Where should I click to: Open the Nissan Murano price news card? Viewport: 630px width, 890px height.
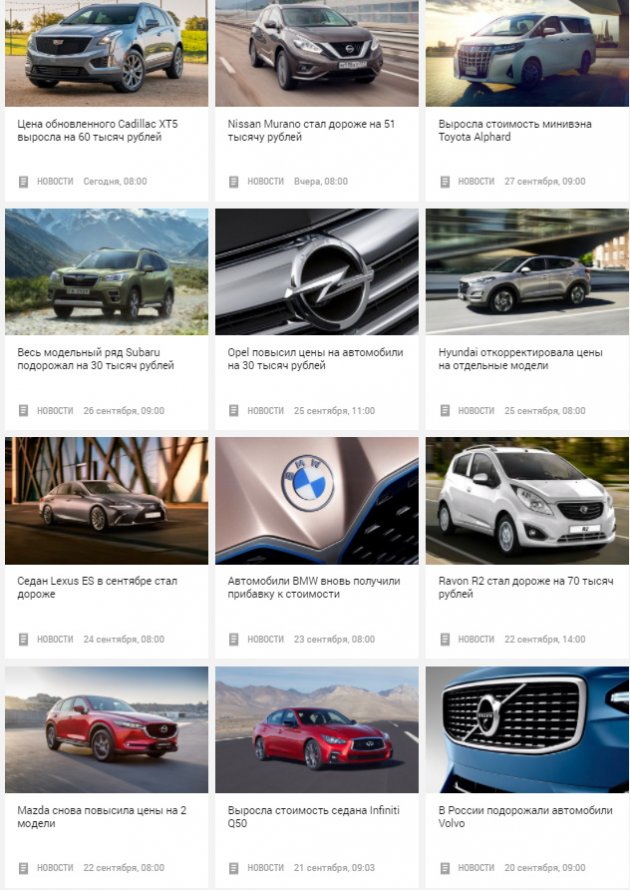point(310,130)
